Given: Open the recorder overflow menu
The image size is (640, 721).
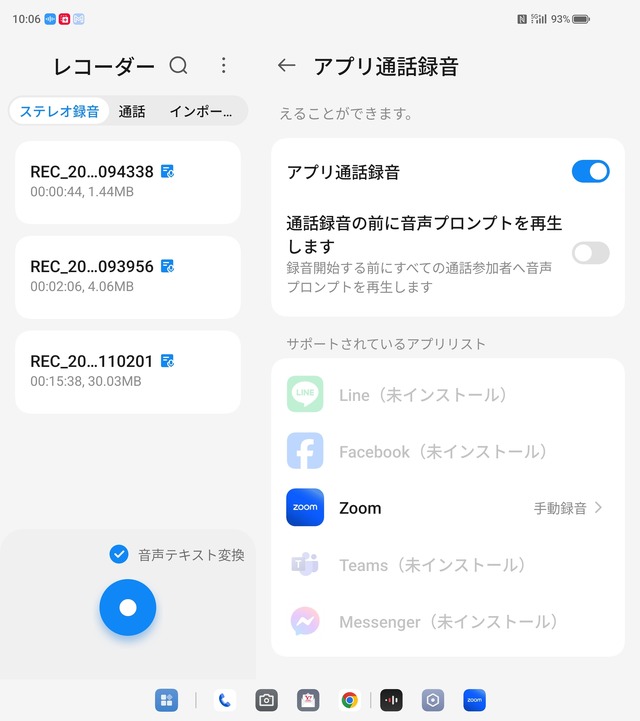Looking at the screenshot, I should pyautogui.click(x=223, y=66).
